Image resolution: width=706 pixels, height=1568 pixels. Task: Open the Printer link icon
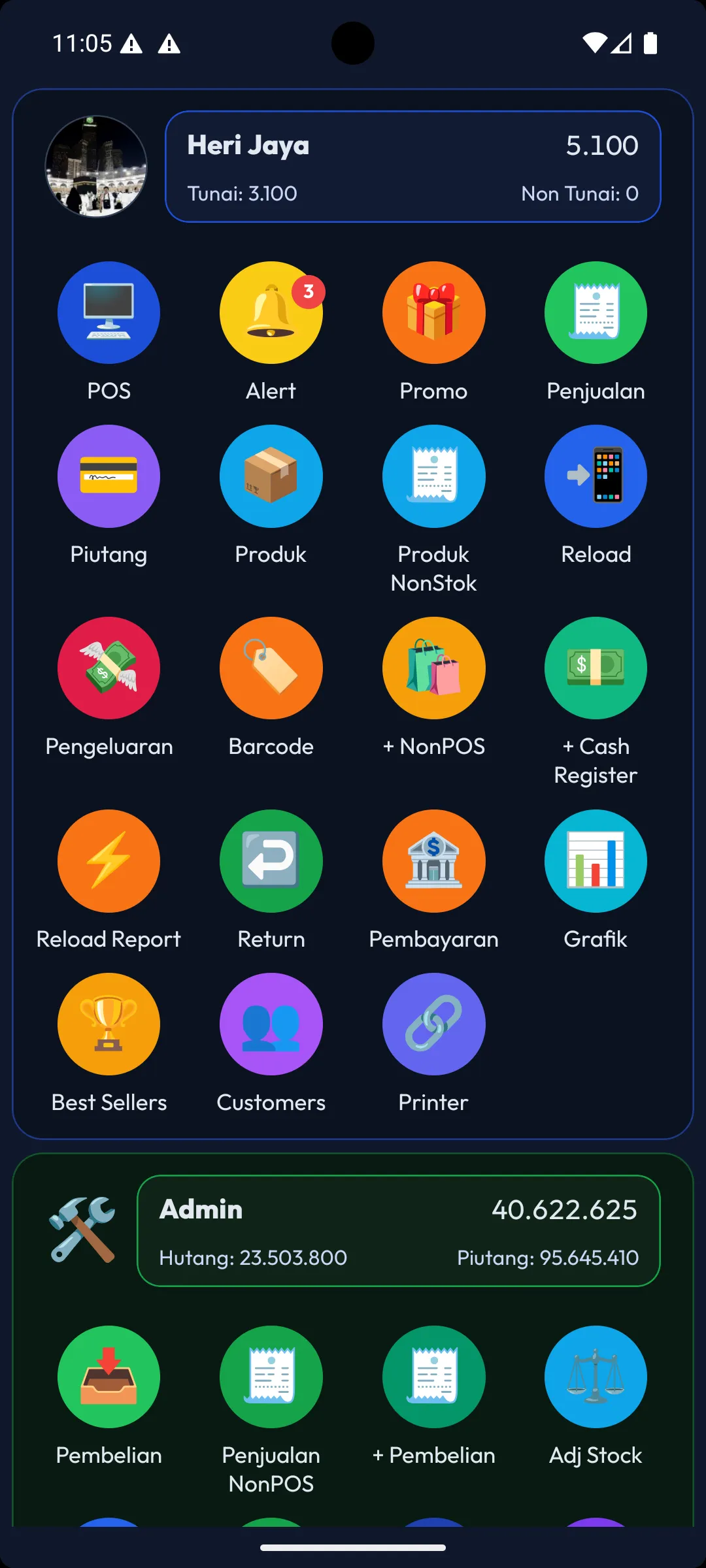433,1024
